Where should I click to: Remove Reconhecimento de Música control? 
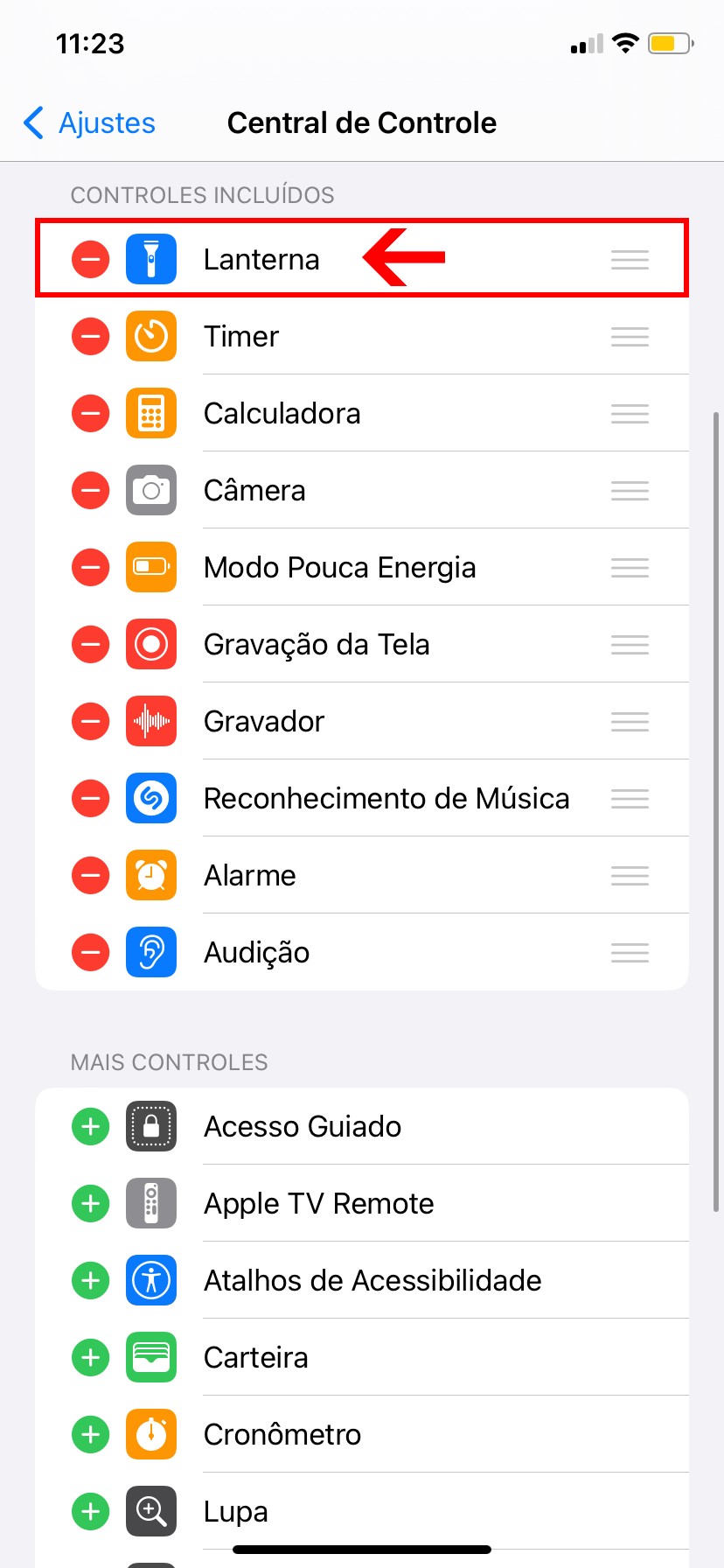[90, 799]
